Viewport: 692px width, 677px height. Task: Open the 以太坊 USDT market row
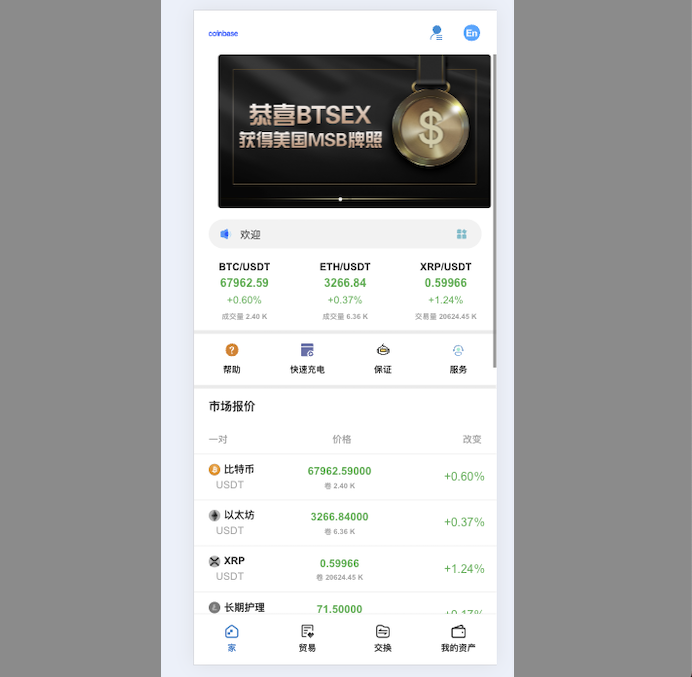tap(345, 523)
